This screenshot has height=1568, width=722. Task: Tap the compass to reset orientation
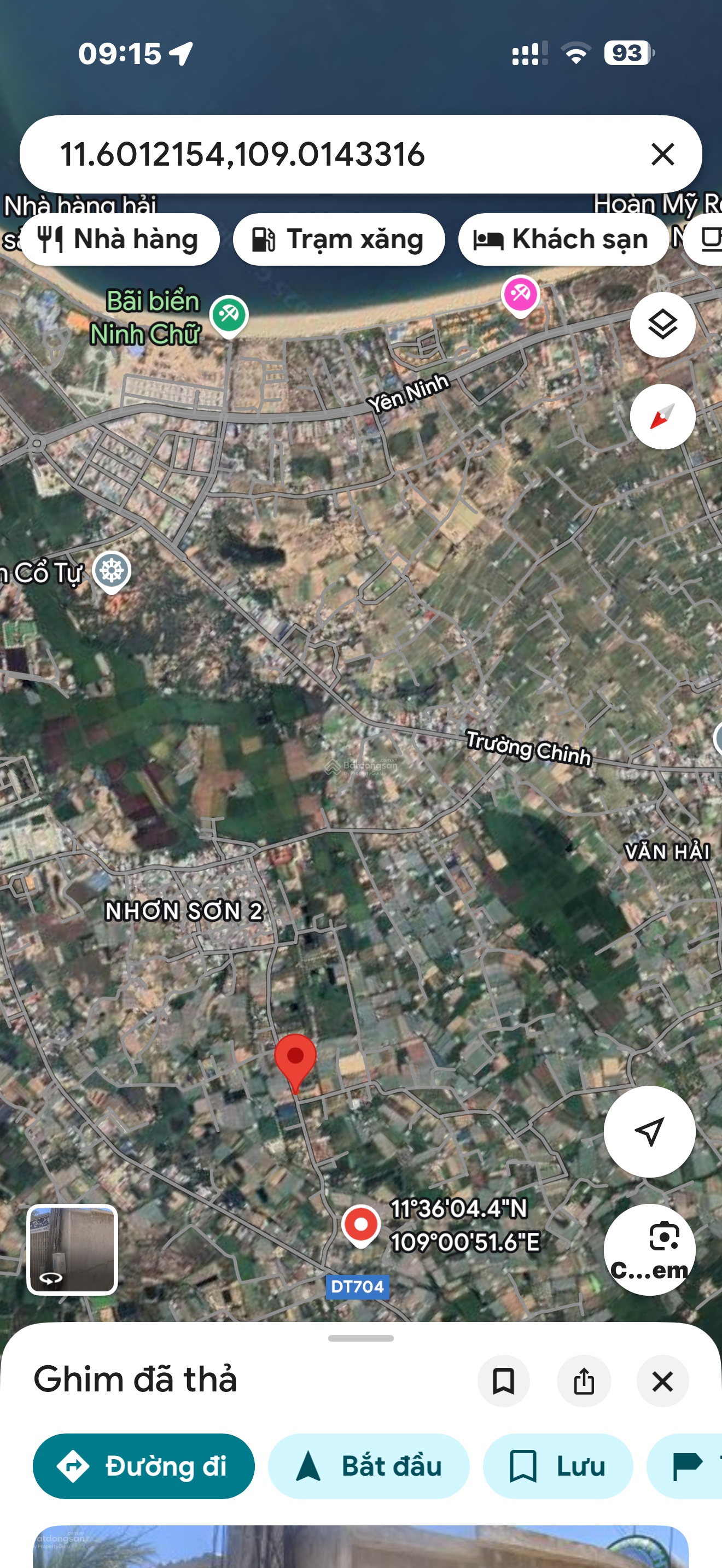(662, 417)
